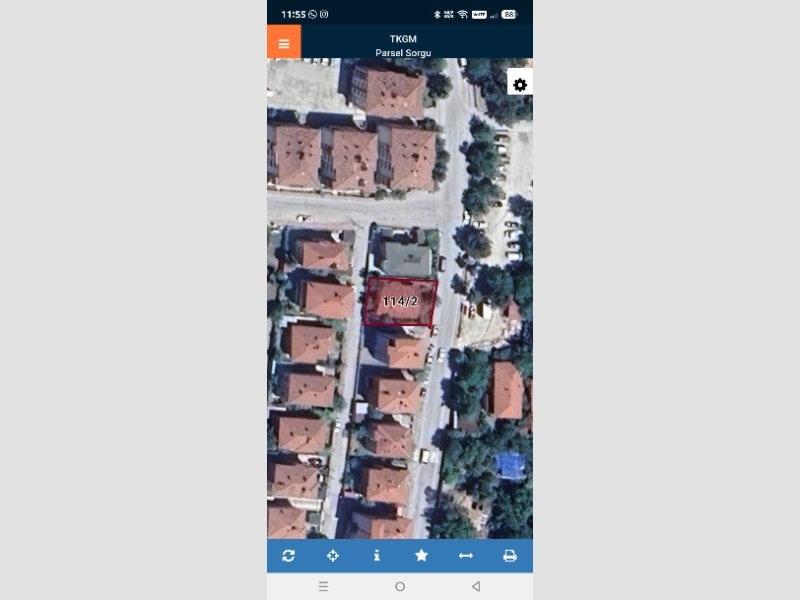This screenshot has width=800, height=600.
Task: Print the parcel map
Action: (x=509, y=556)
